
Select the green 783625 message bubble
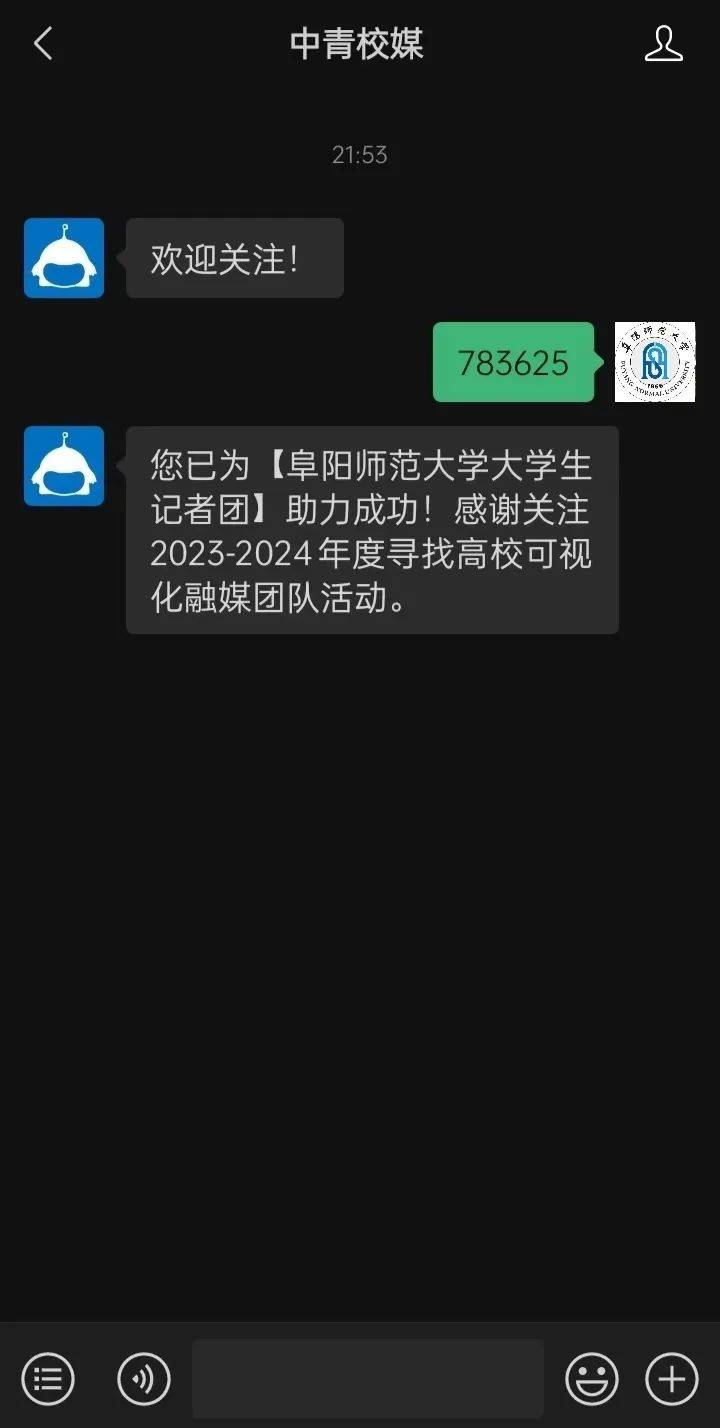(x=513, y=362)
